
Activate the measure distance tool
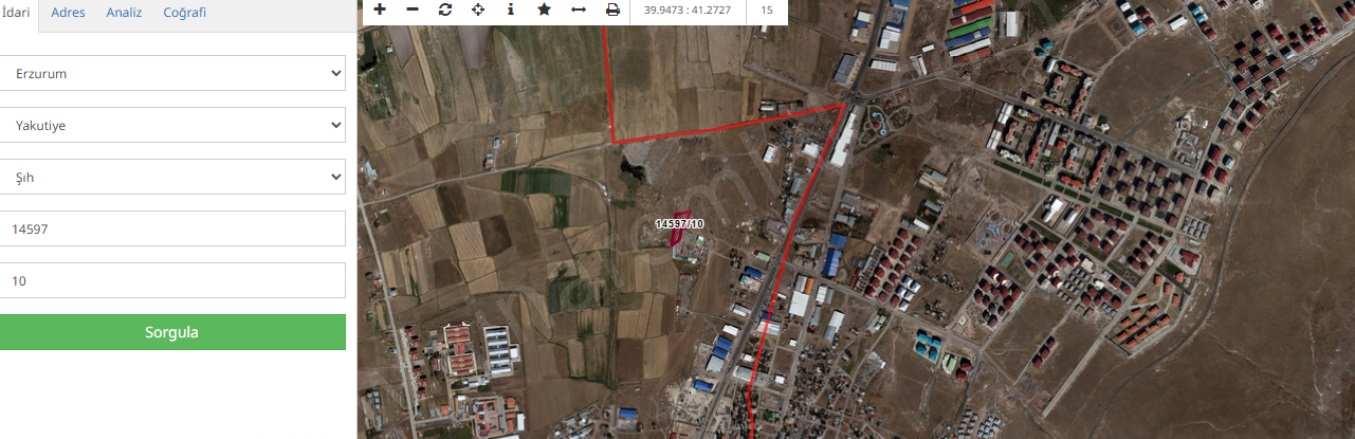(578, 10)
